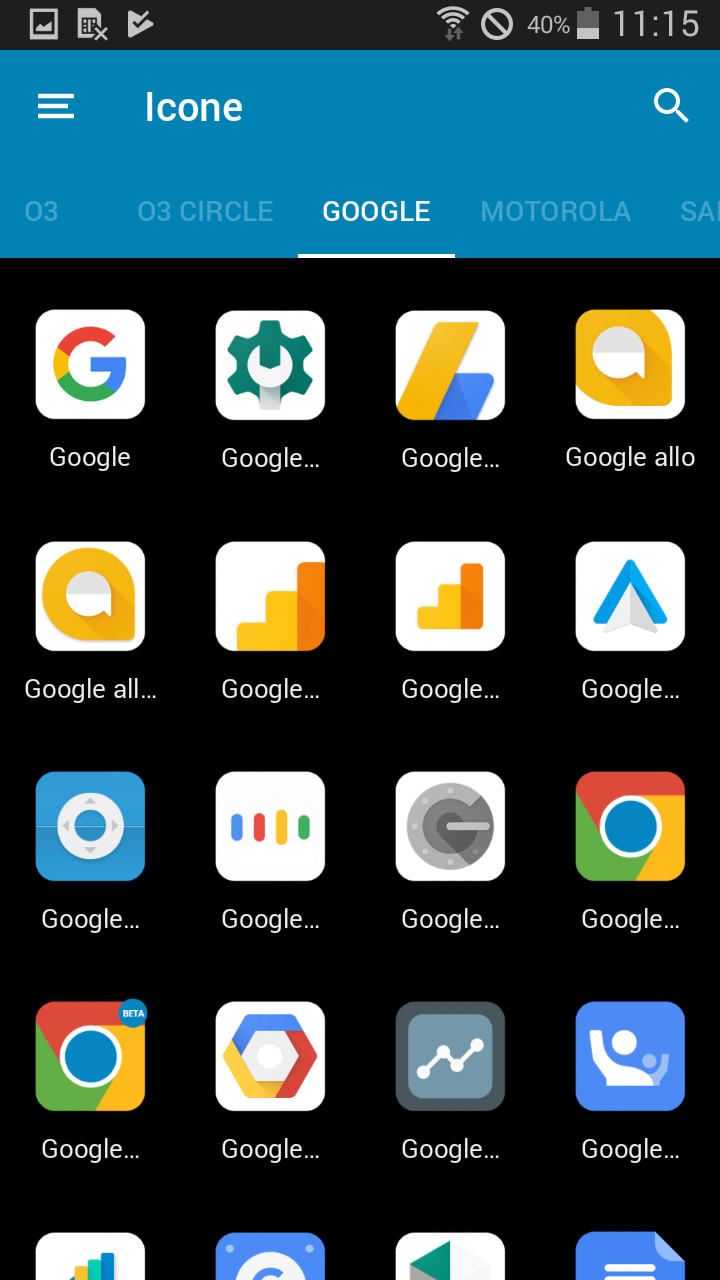The width and height of the screenshot is (720, 1280).
Task: Open the icon labeled Google allo
Action: [630, 364]
